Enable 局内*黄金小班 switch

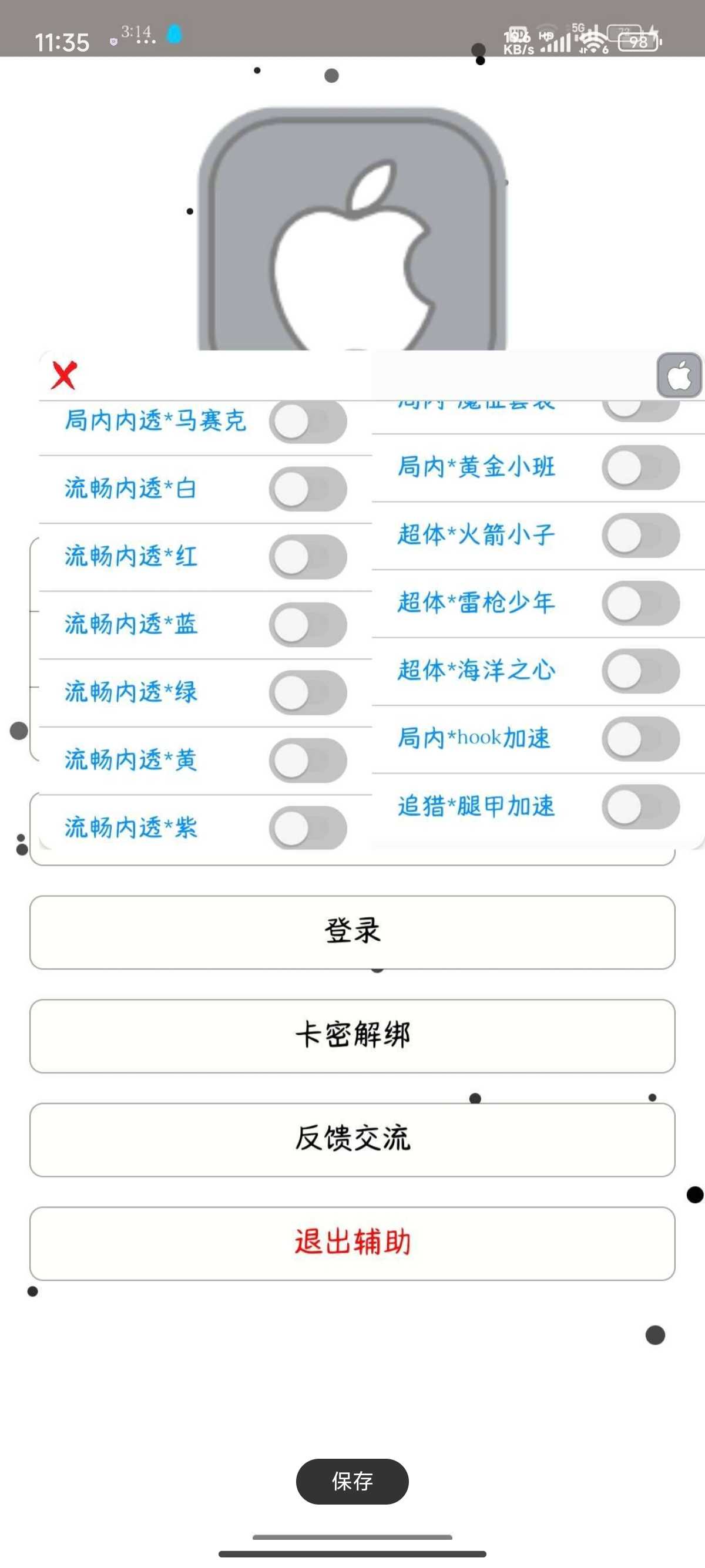(x=640, y=467)
